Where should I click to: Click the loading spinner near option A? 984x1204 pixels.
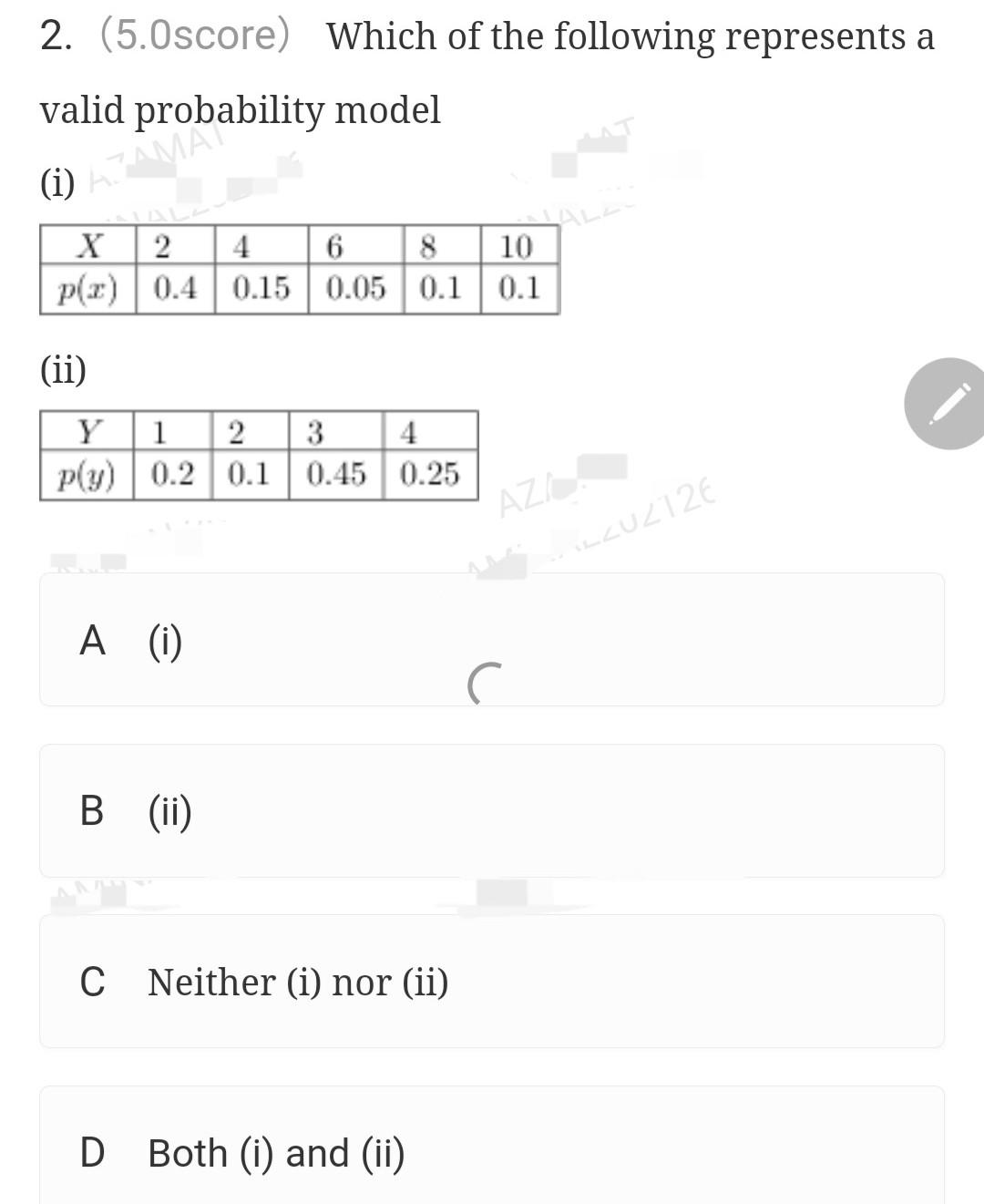pos(486,684)
